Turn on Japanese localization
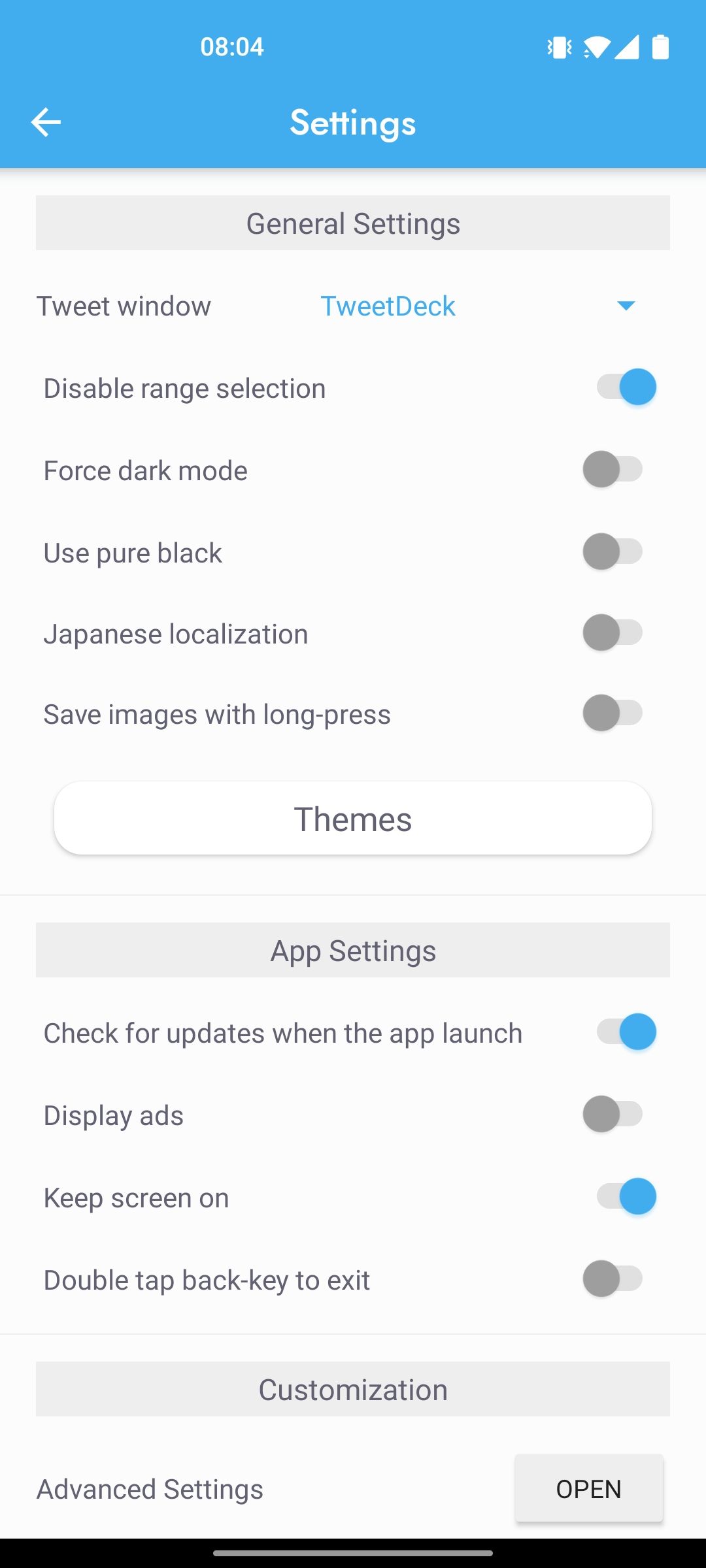The image size is (706, 1568). click(612, 632)
